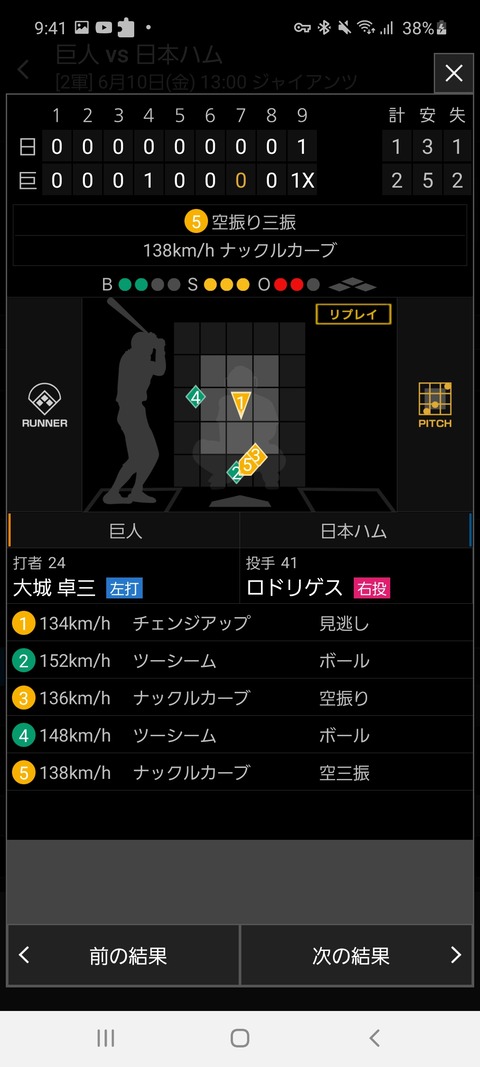This screenshot has height=1067, width=480.
Task: Open the system recent apps button
Action: pos(106,1038)
